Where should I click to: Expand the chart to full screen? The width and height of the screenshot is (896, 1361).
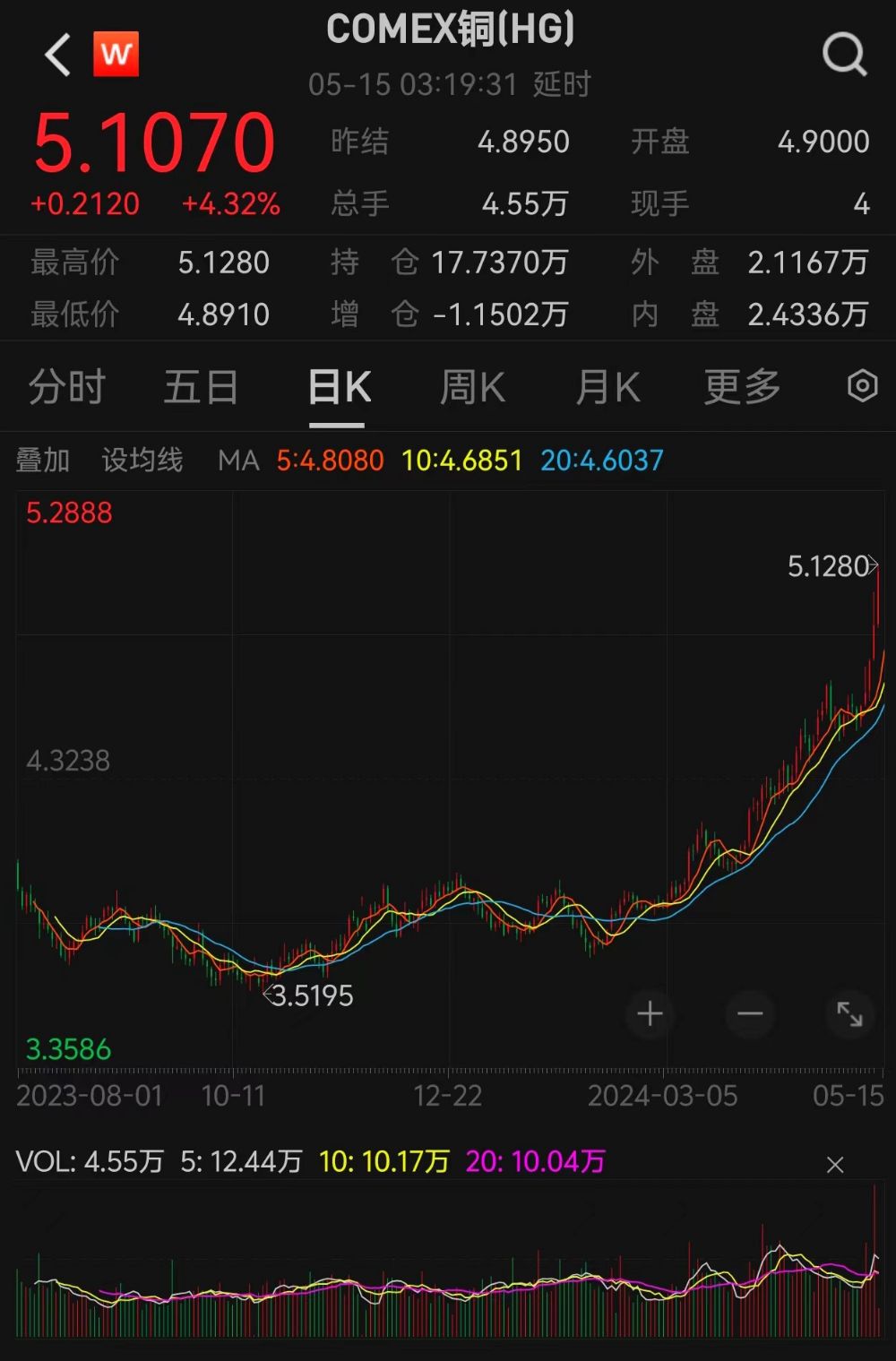click(849, 1014)
